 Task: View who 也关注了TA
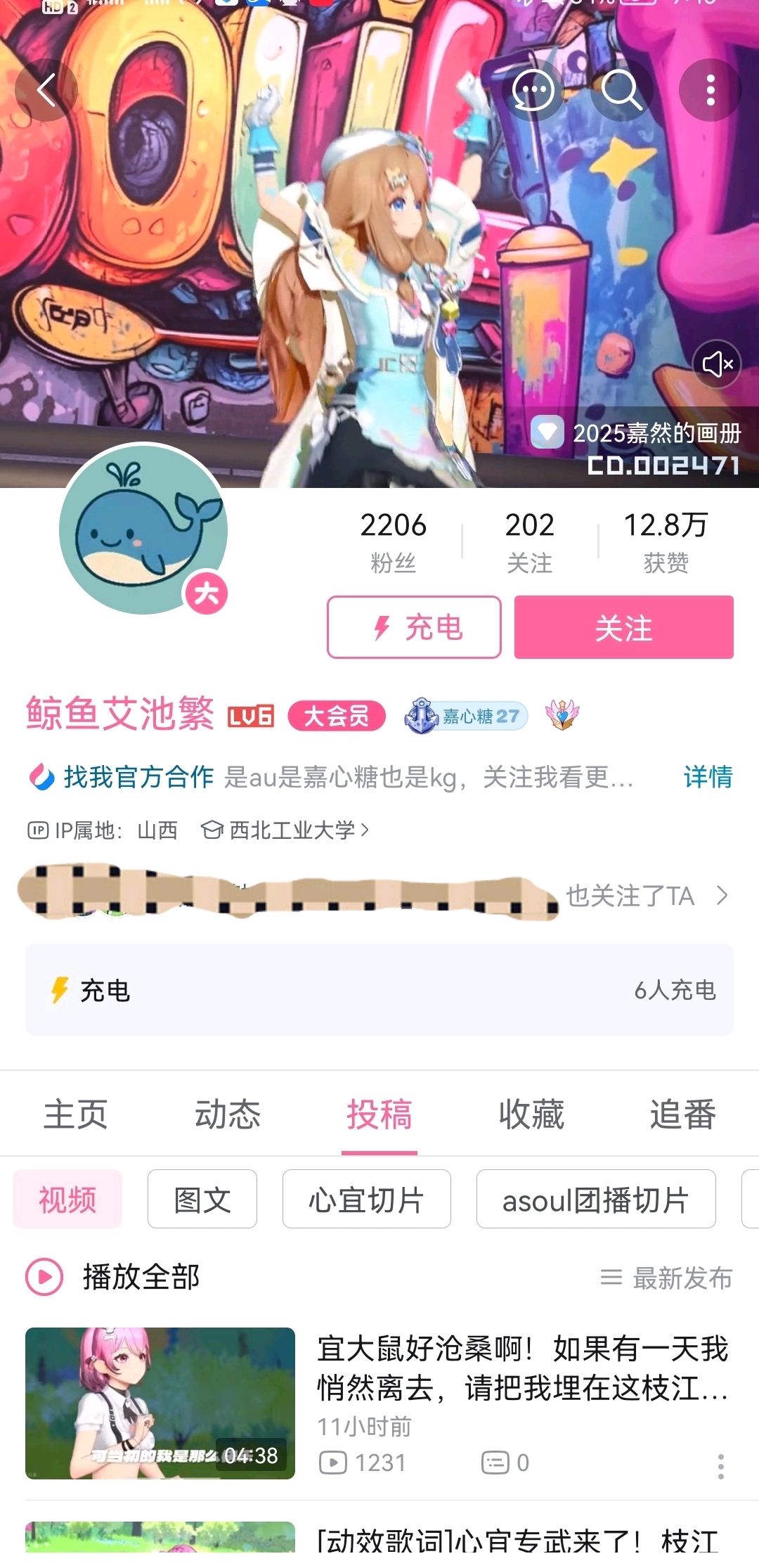(647, 896)
